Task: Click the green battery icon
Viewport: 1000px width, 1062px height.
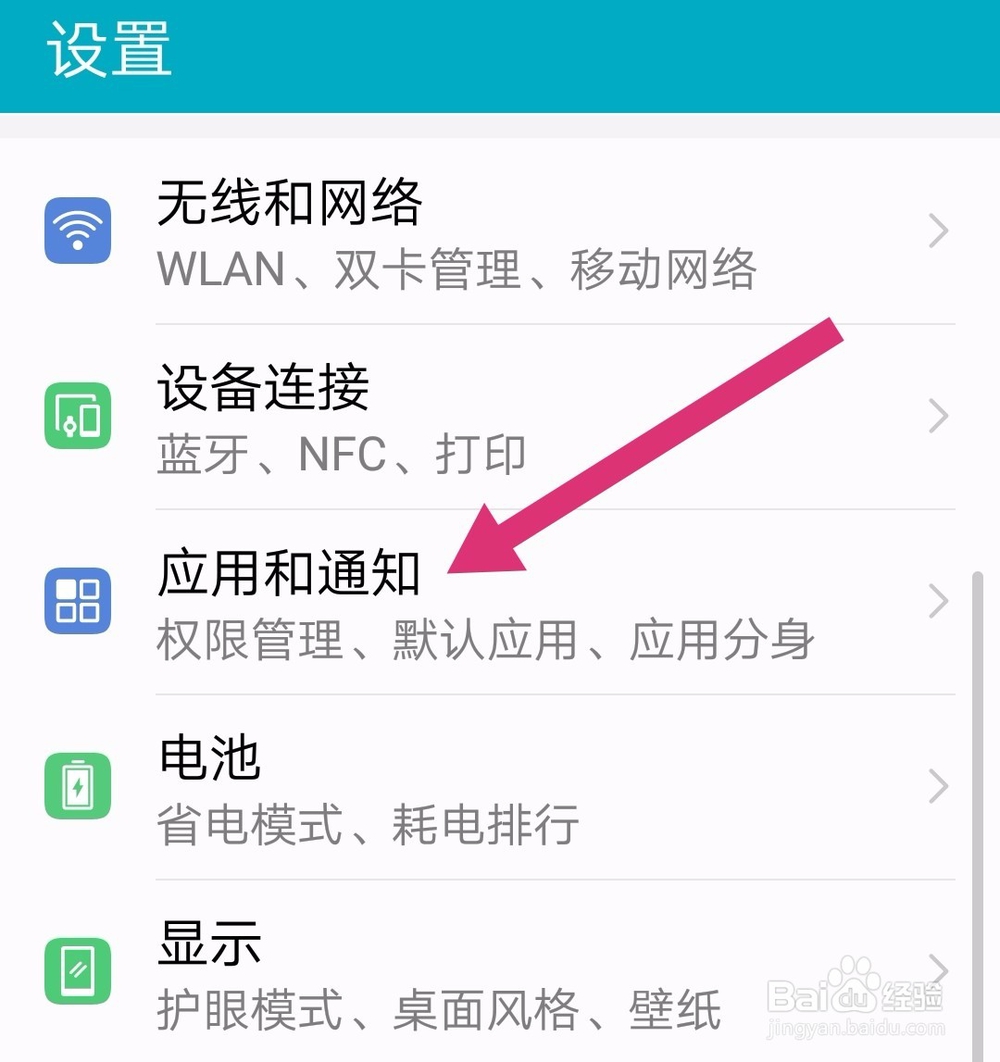Action: [78, 785]
